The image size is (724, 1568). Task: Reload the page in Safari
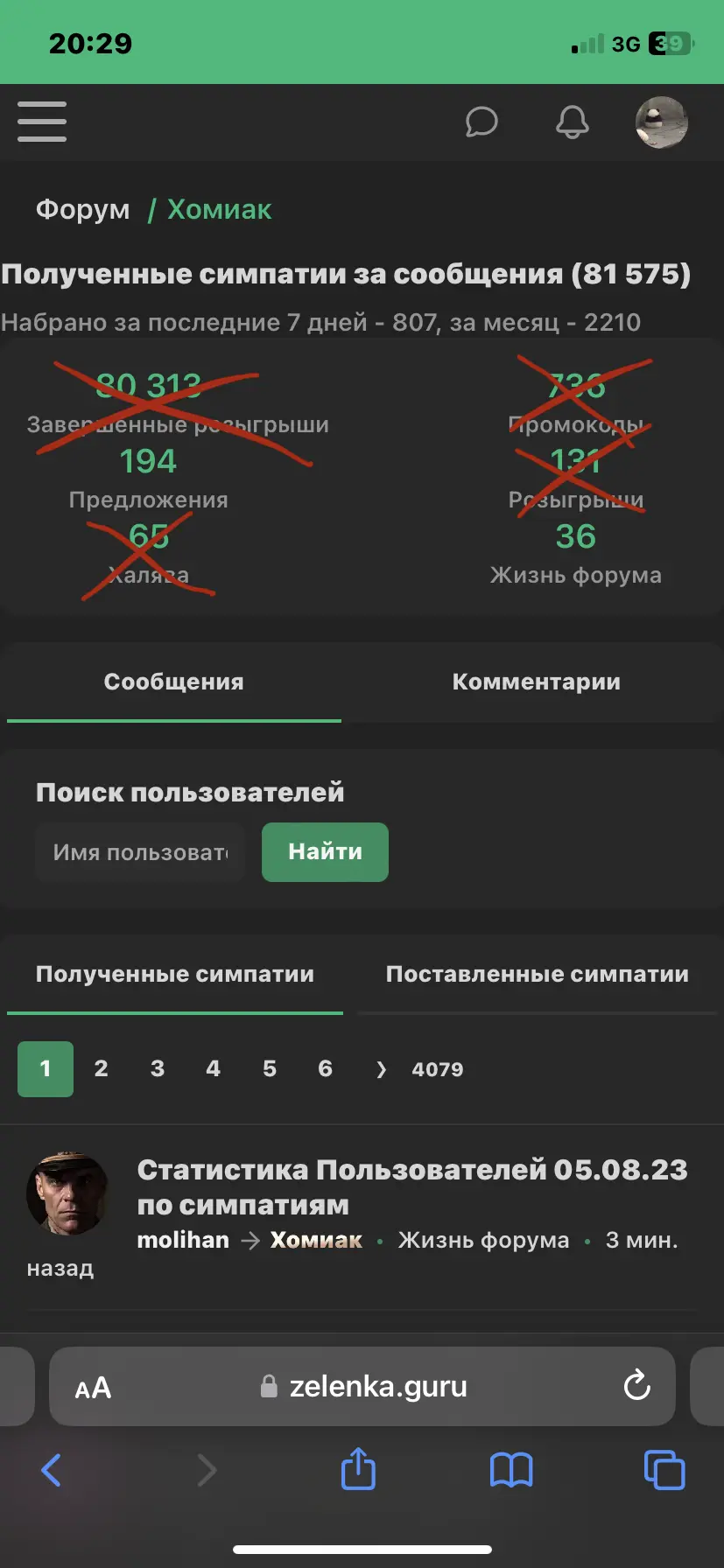[x=636, y=1386]
